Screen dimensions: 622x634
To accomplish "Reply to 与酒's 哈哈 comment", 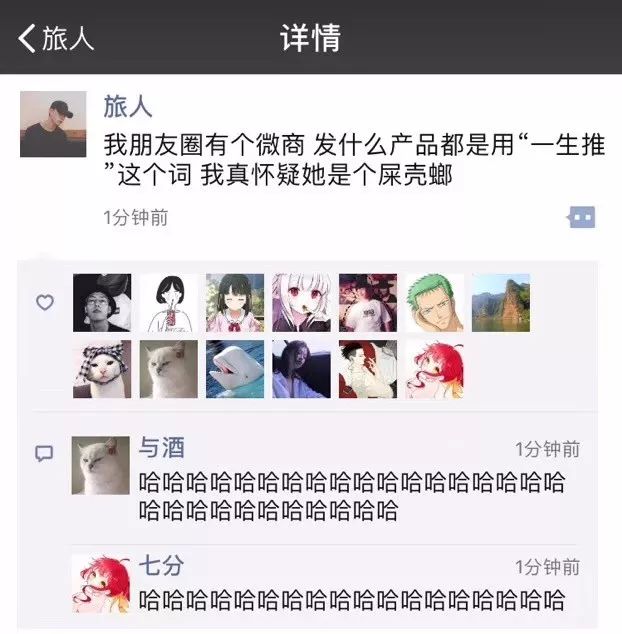I will coord(350,496).
